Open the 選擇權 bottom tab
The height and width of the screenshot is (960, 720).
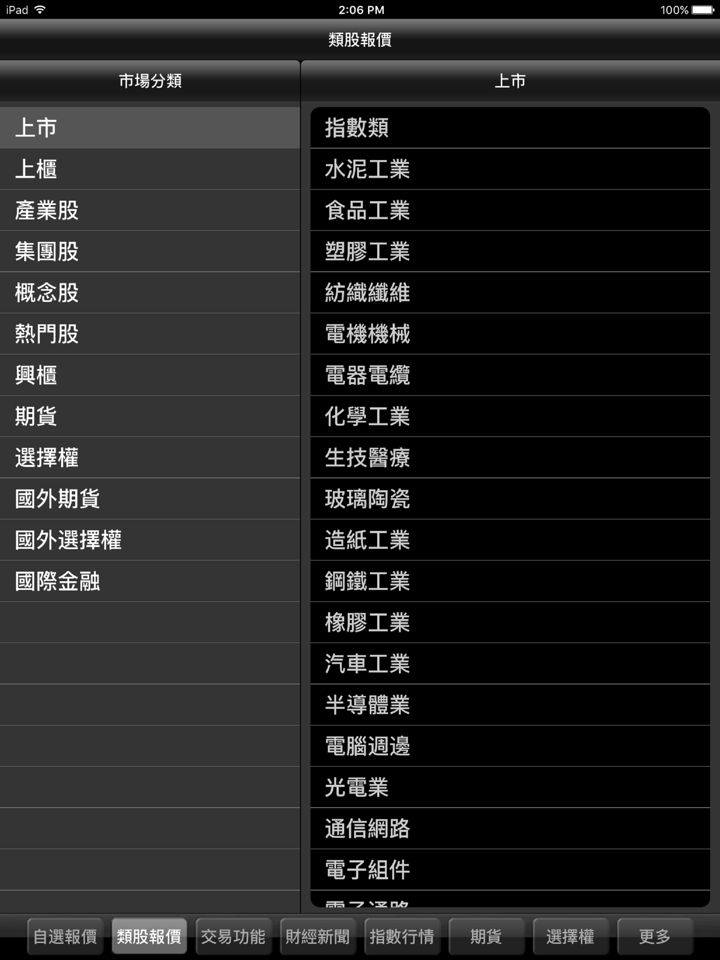(x=570, y=937)
